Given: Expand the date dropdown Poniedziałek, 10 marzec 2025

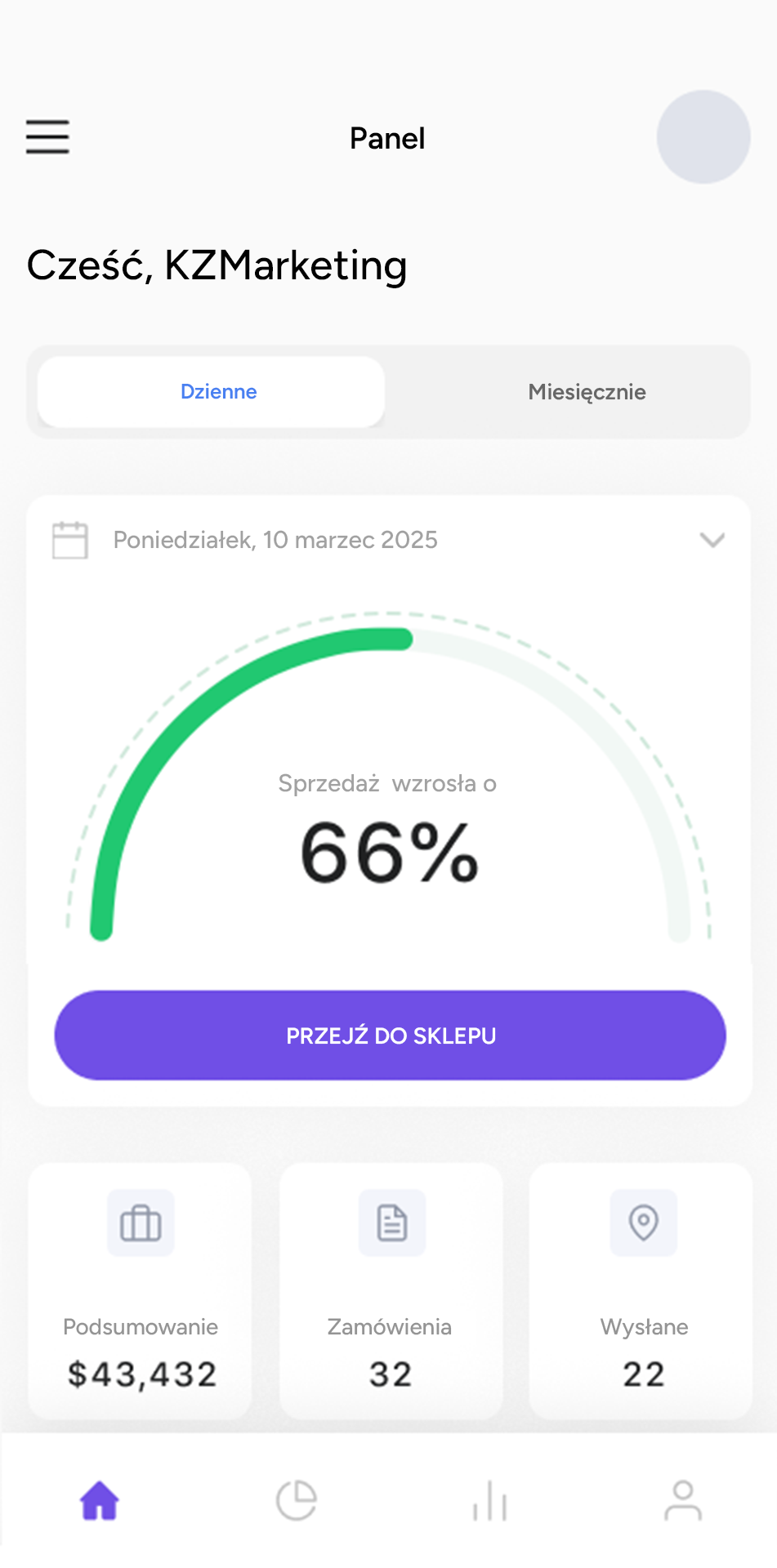Looking at the screenshot, I should click(x=712, y=540).
